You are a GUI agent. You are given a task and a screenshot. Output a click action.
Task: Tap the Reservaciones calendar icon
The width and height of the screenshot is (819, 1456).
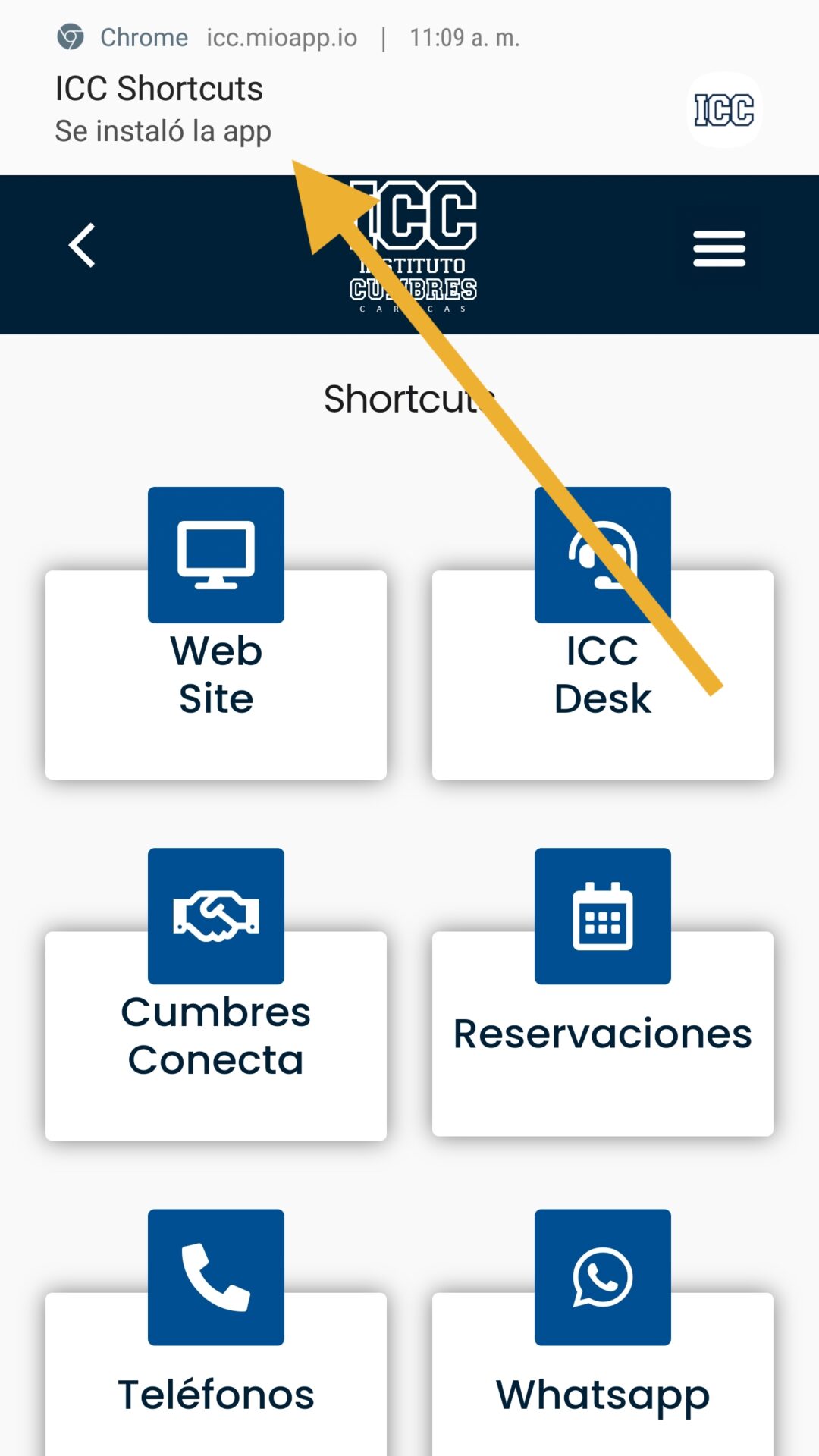click(602, 914)
